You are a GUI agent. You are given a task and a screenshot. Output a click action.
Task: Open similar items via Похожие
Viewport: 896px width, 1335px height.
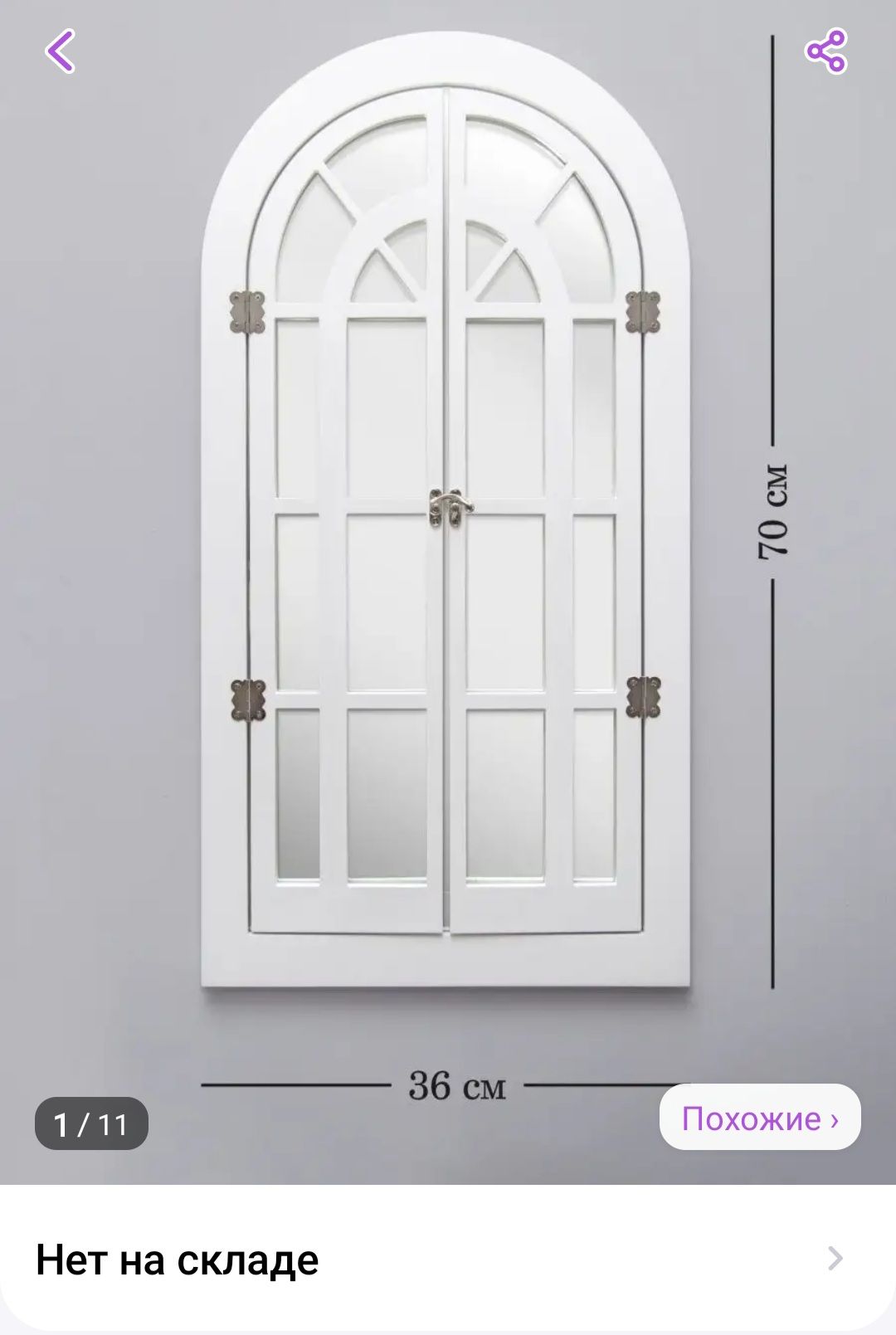pyautogui.click(x=759, y=1118)
